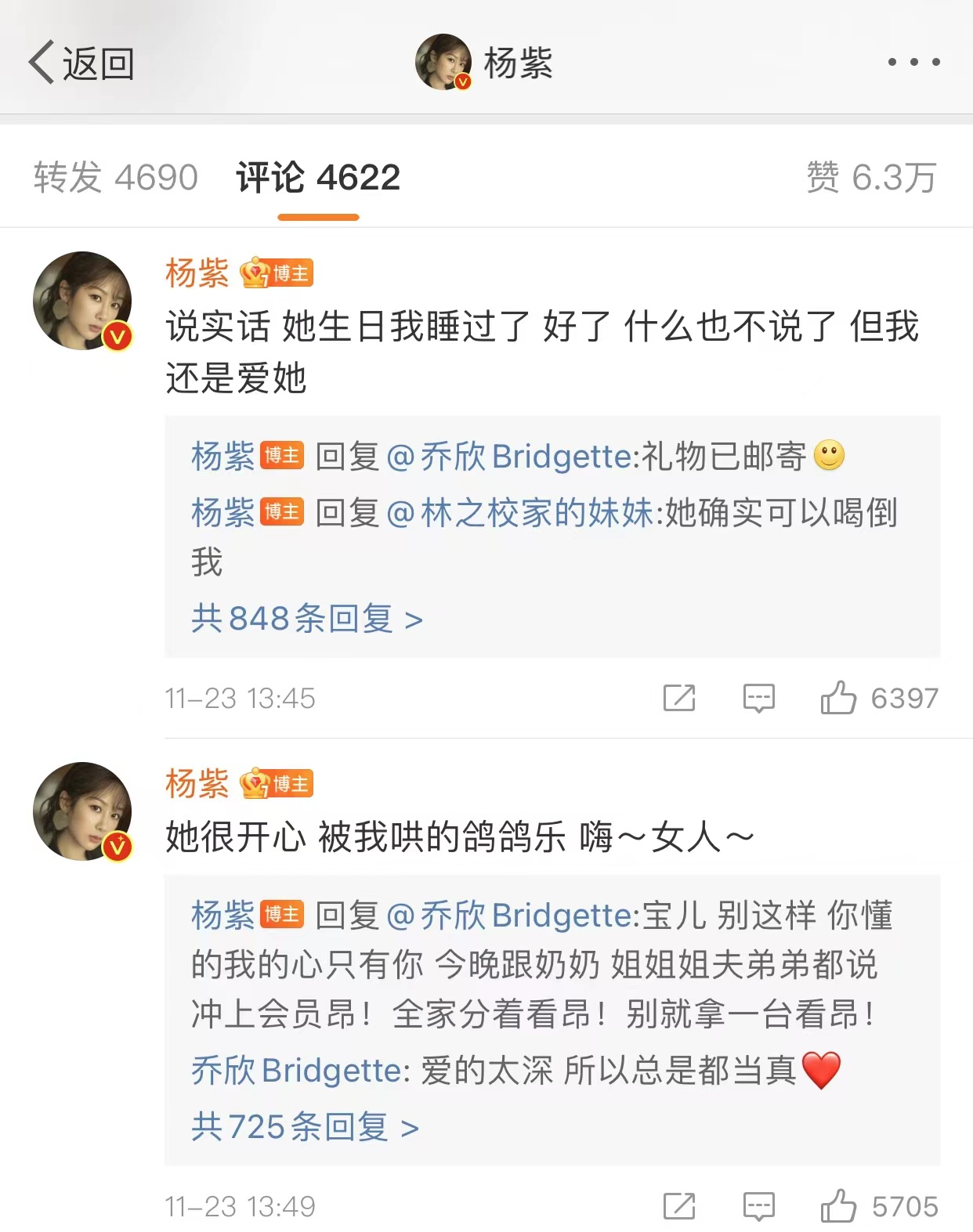
Task: Tap the 返回 back button
Action: coord(81,63)
